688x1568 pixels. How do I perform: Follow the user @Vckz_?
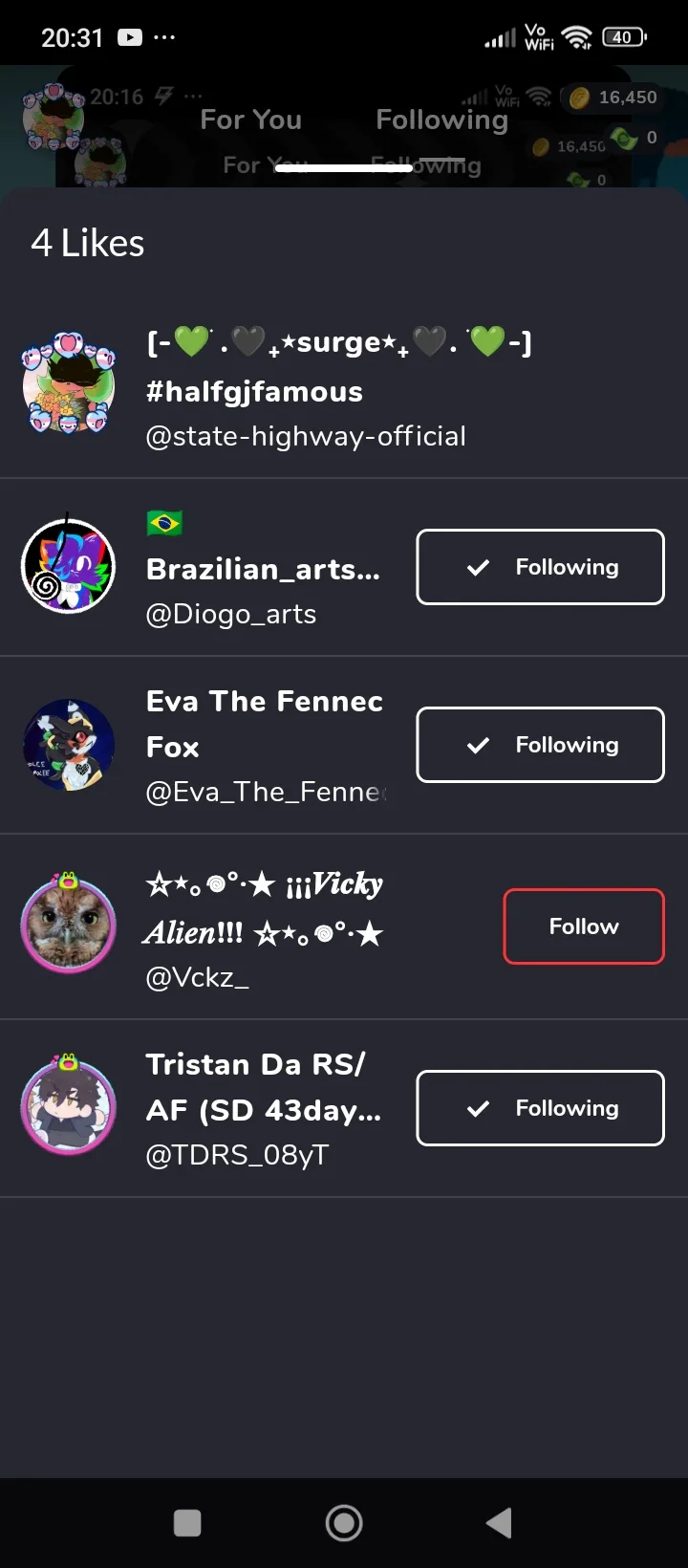click(583, 926)
